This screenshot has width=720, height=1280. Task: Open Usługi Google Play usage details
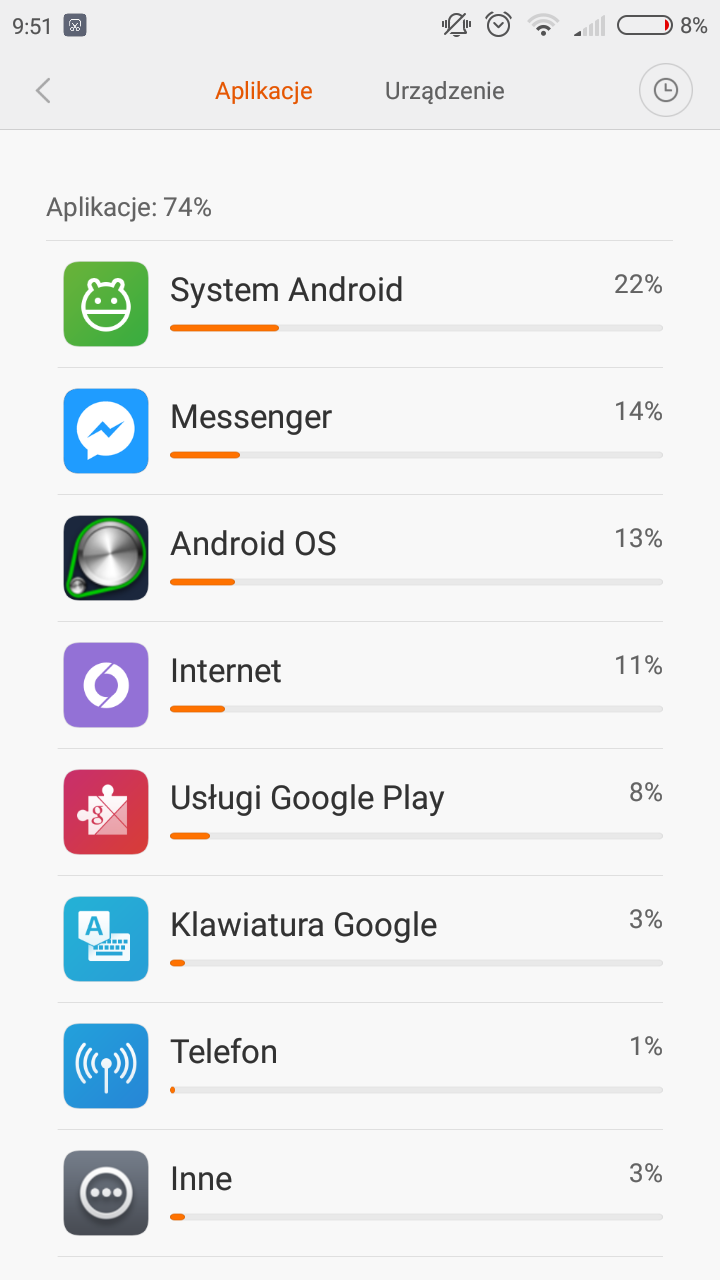[x=360, y=812]
